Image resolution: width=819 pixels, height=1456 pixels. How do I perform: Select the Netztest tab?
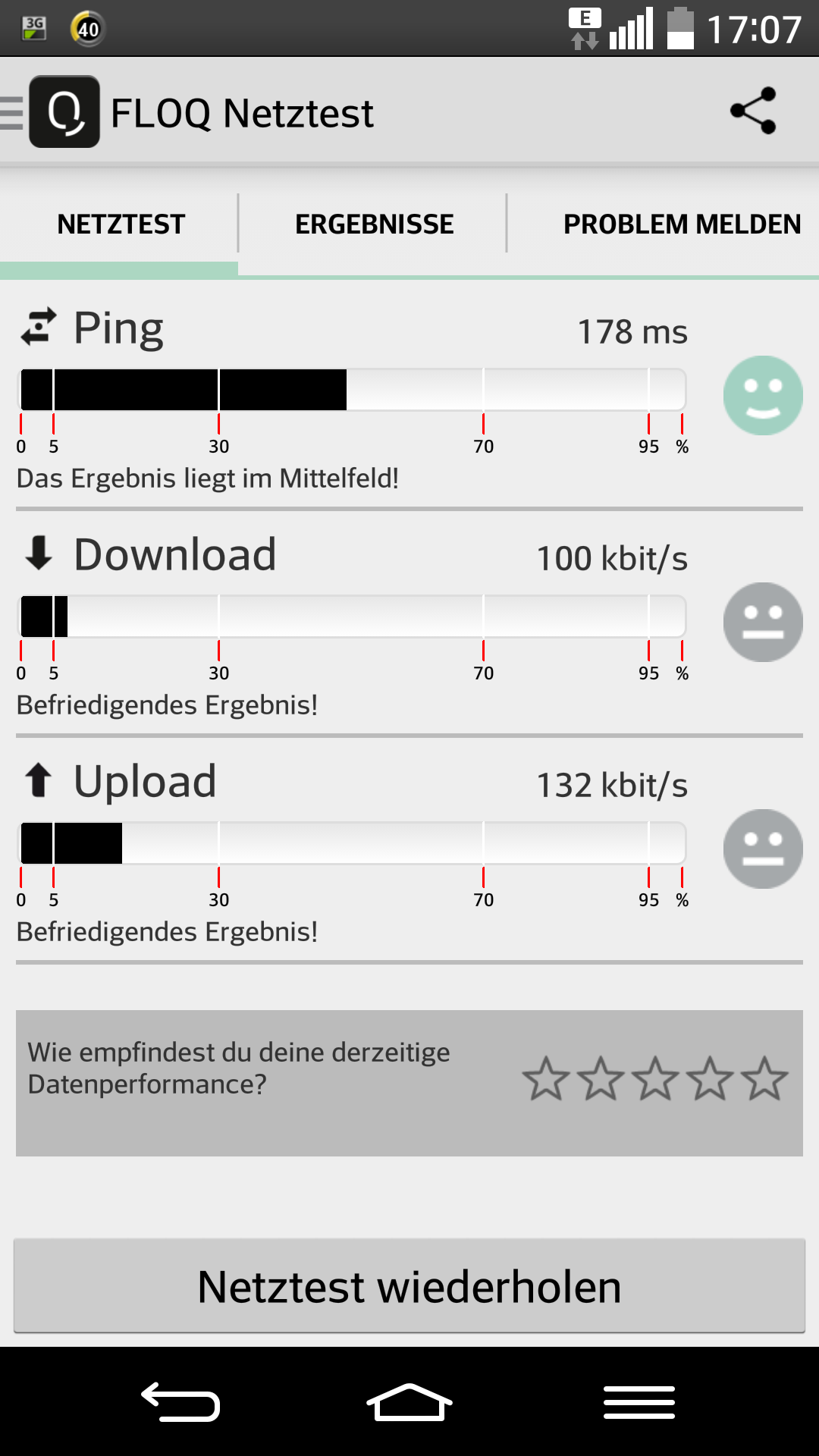click(x=121, y=224)
